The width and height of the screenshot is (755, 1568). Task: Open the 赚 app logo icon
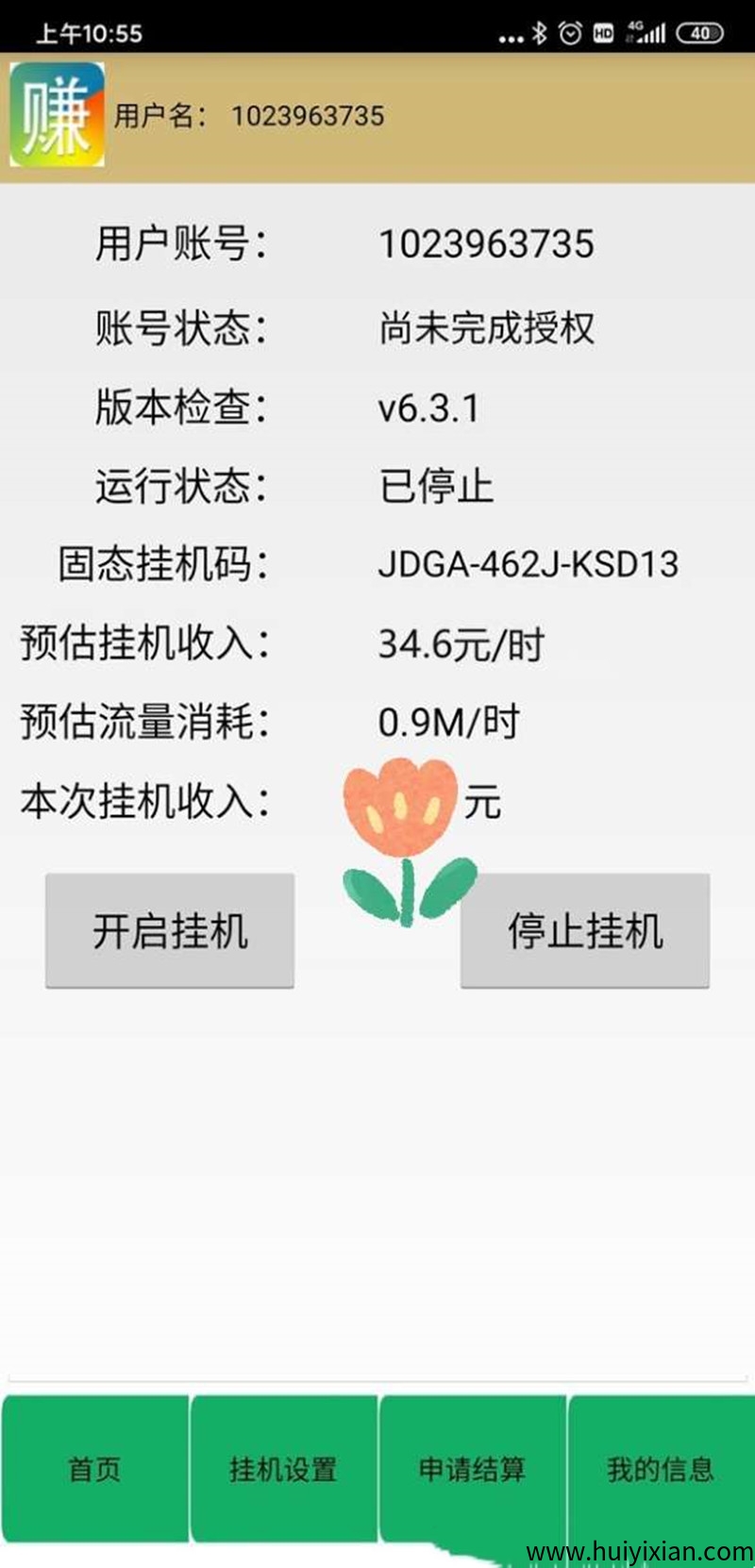tap(59, 114)
